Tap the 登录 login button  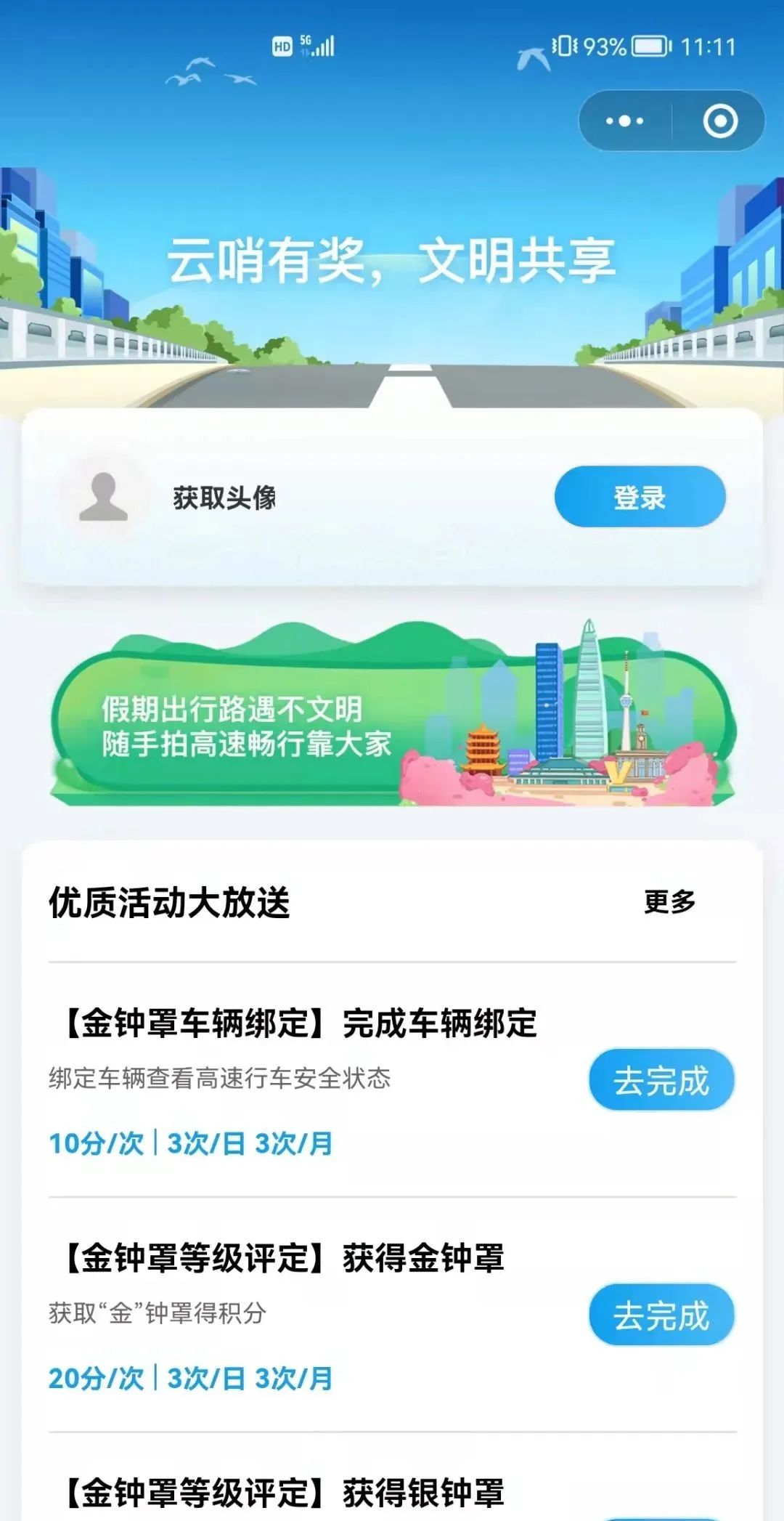pos(640,497)
